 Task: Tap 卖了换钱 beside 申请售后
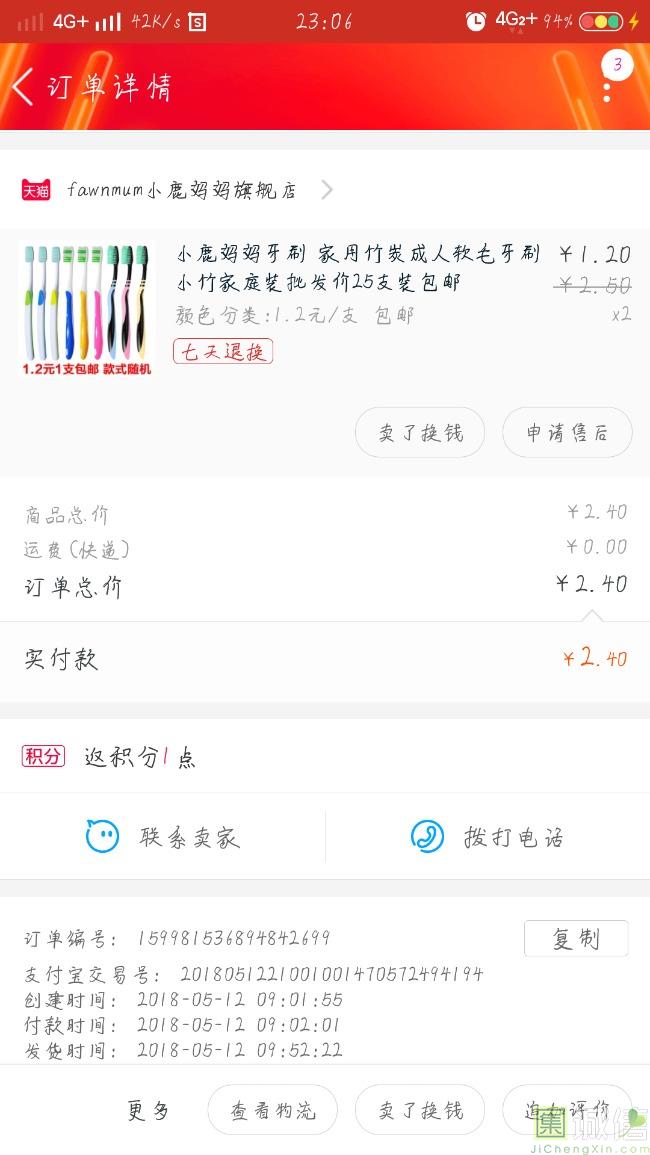(x=420, y=433)
